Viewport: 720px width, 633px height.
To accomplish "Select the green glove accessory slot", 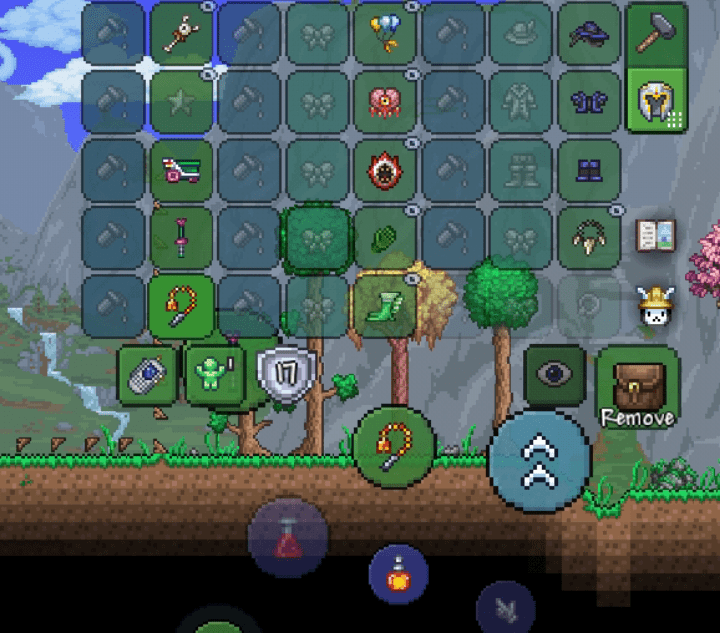I will pyautogui.click(x=385, y=237).
